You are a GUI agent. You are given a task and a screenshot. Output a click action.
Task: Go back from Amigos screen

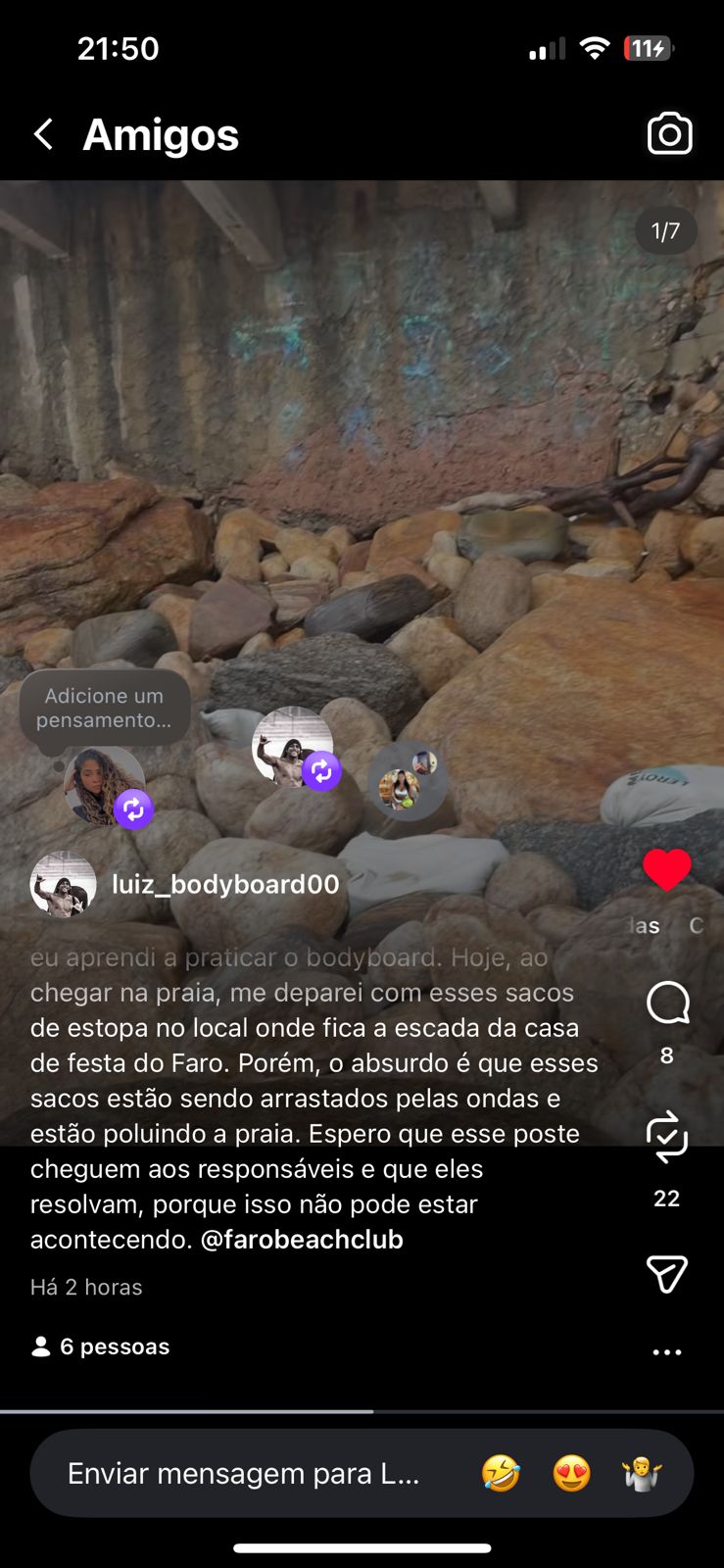click(x=43, y=134)
